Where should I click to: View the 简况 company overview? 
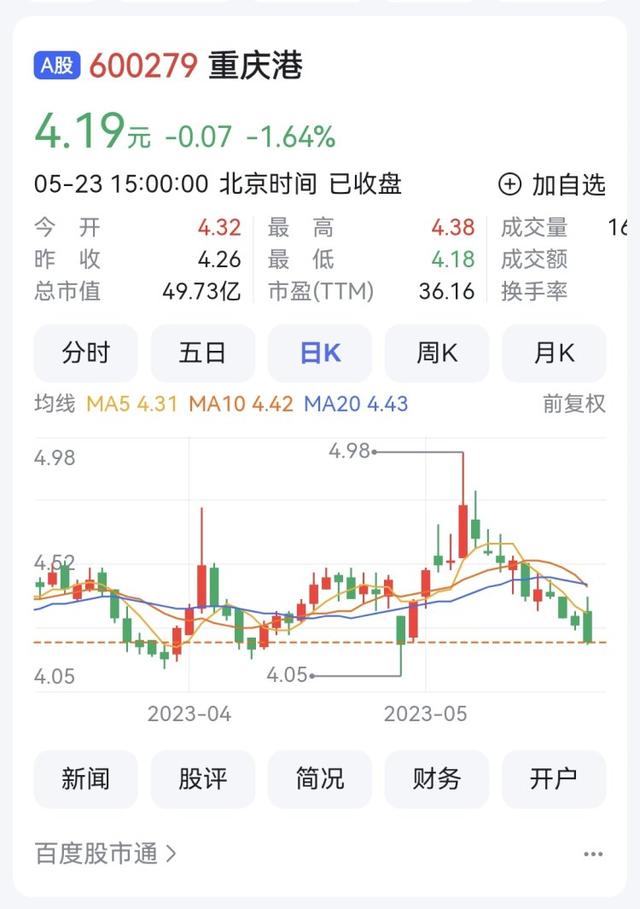[x=320, y=779]
